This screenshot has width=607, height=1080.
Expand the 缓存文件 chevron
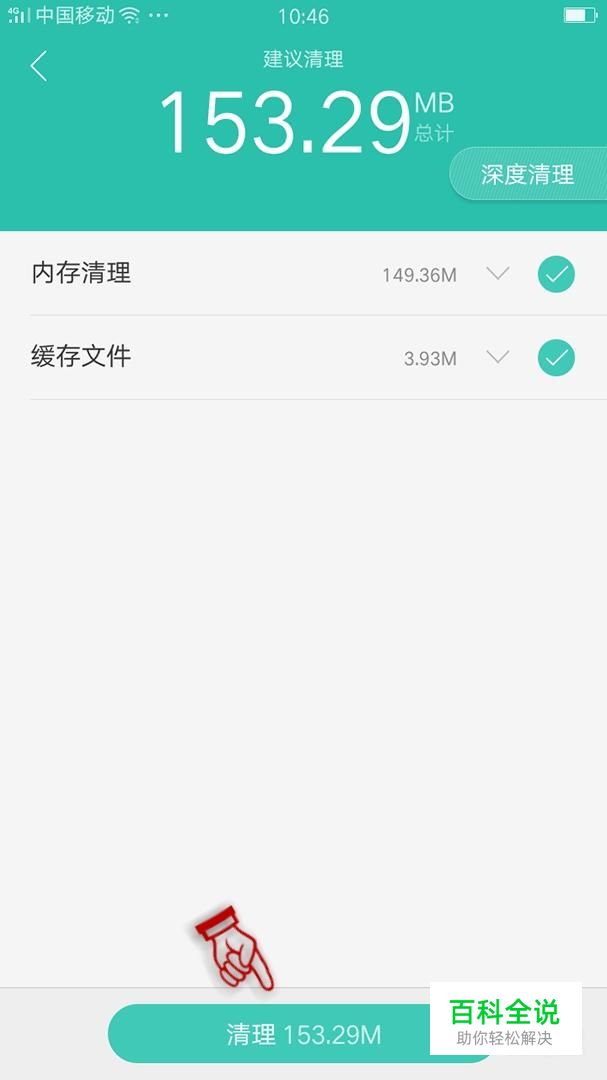tap(497, 357)
